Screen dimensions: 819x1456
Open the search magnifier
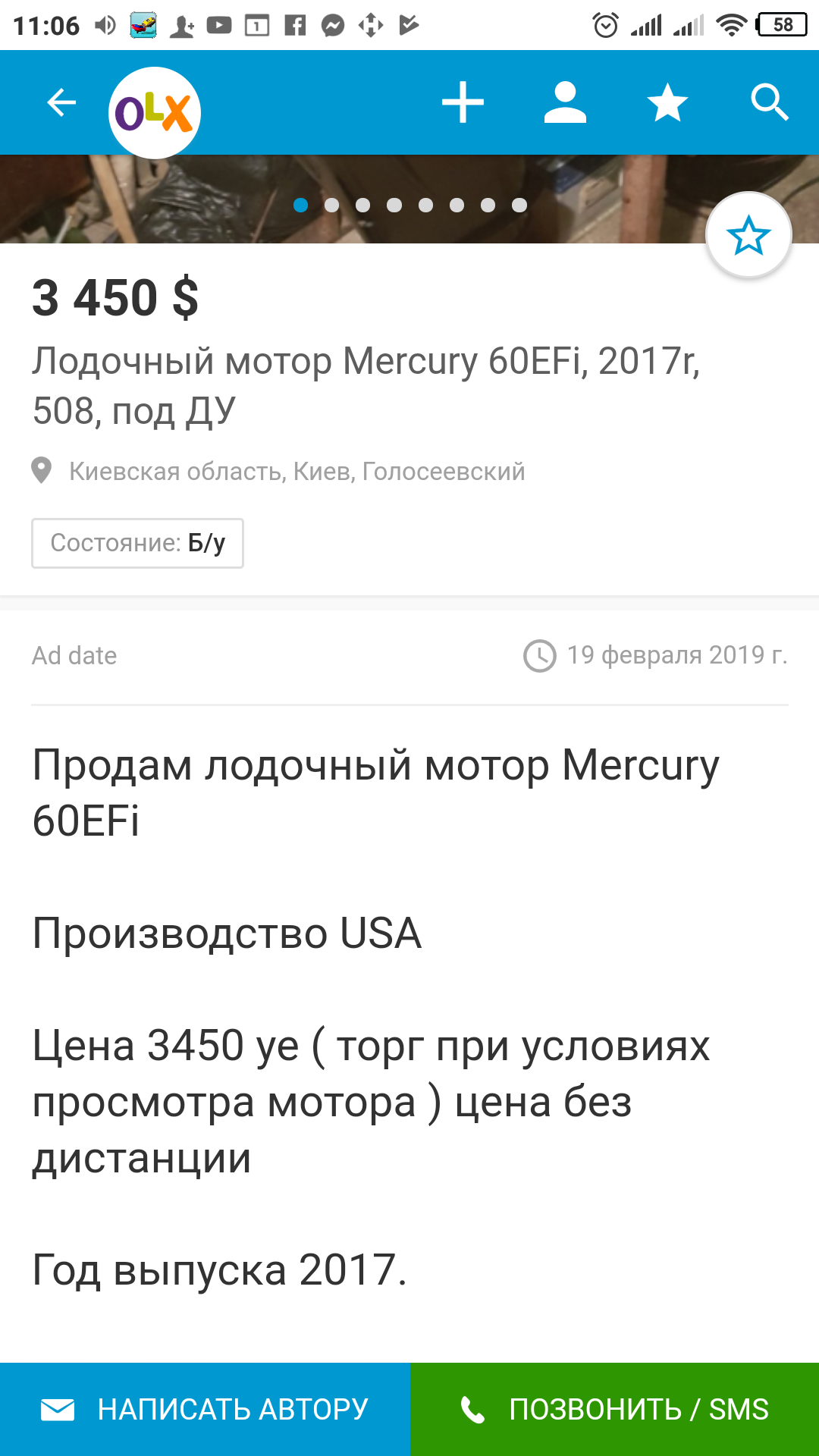[770, 102]
